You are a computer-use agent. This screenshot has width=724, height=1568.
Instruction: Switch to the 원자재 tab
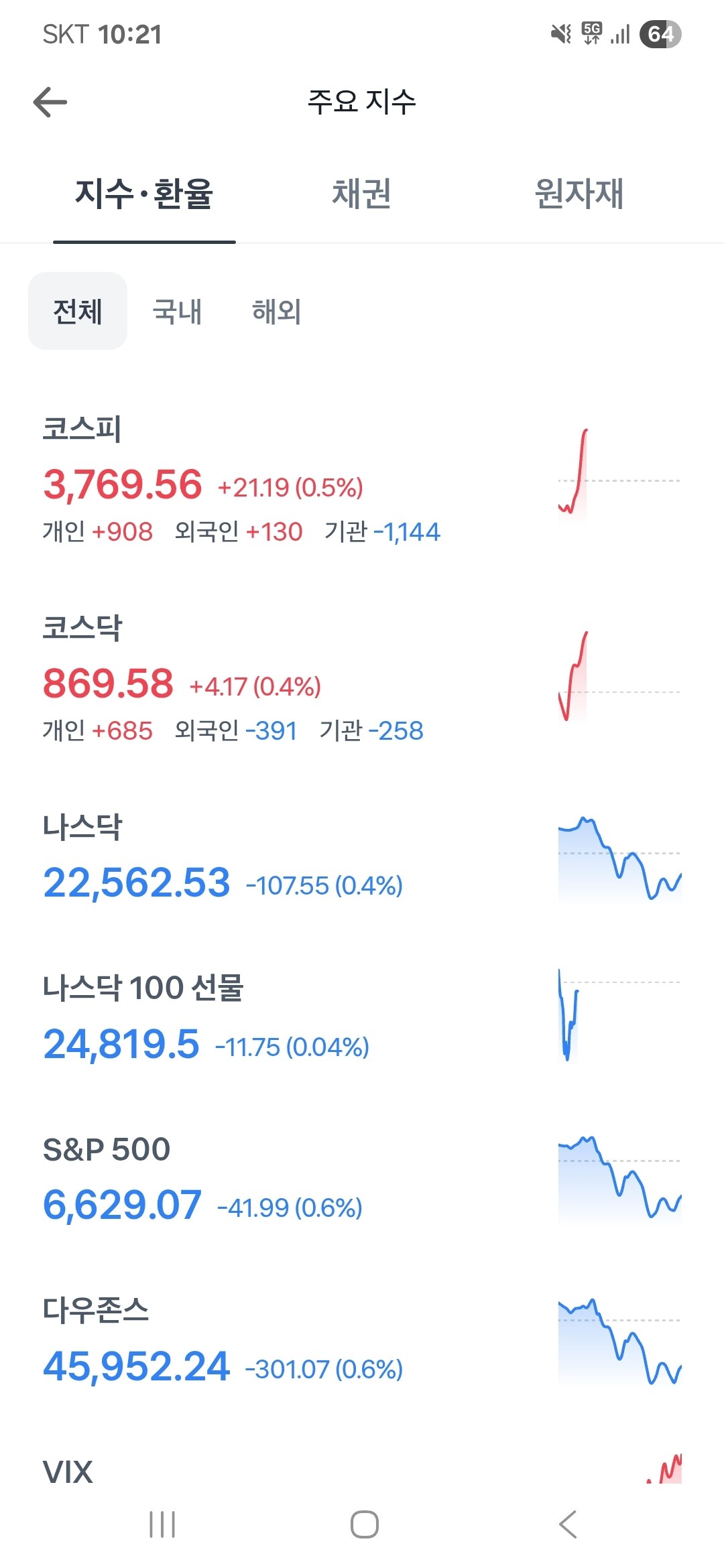(579, 194)
